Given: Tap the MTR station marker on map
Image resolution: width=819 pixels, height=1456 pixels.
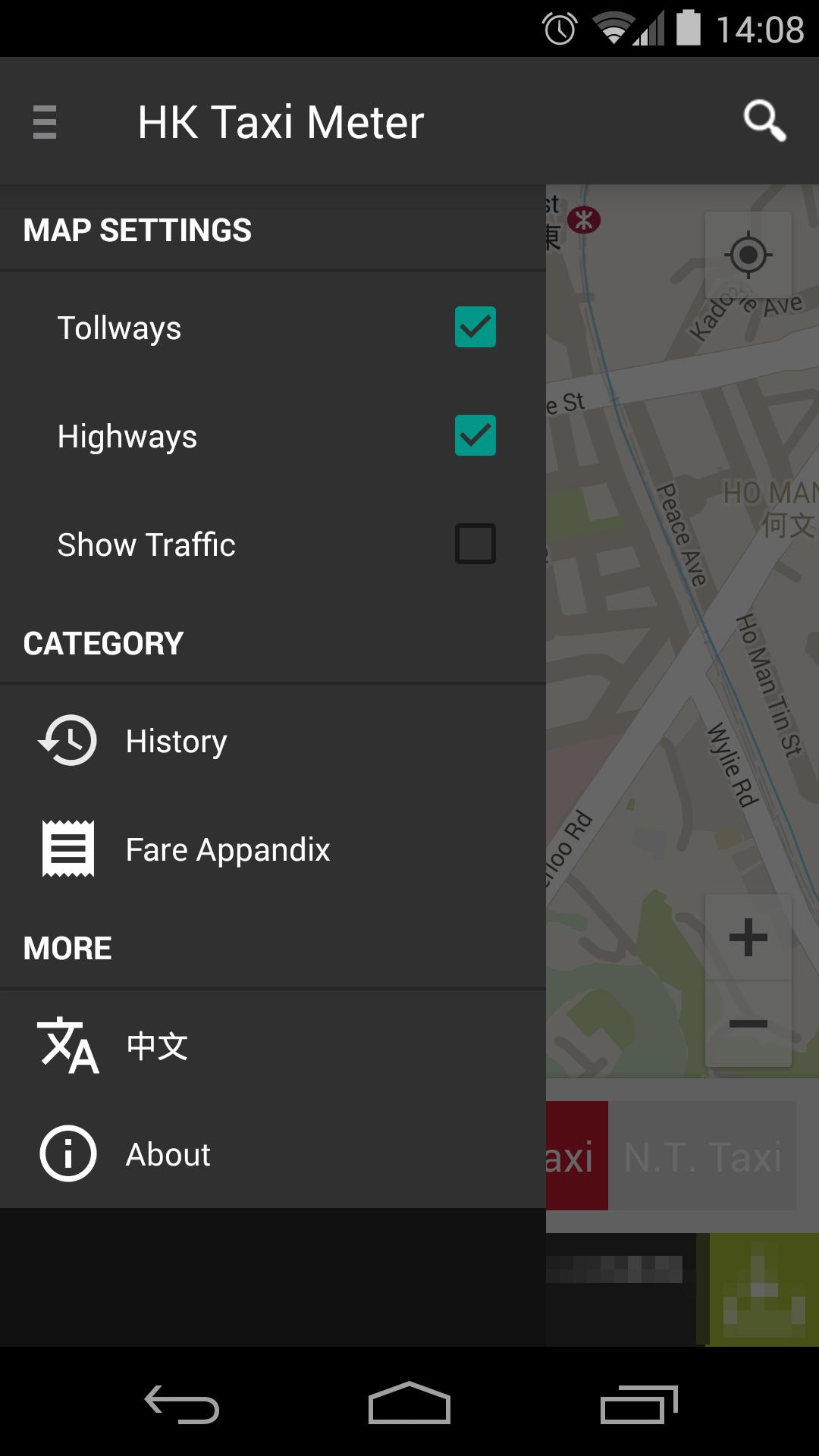Looking at the screenshot, I should click(584, 221).
